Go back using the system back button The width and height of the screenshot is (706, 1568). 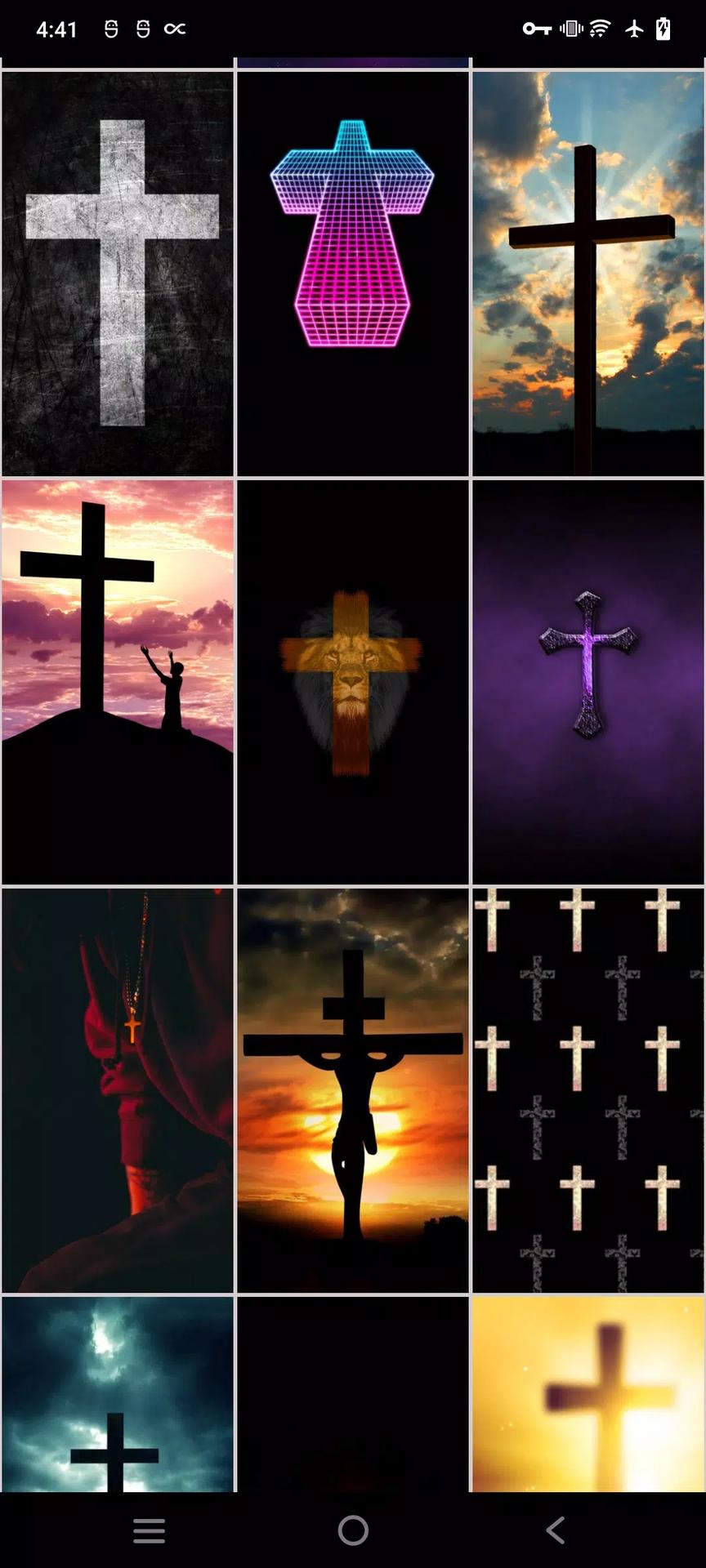click(556, 1530)
